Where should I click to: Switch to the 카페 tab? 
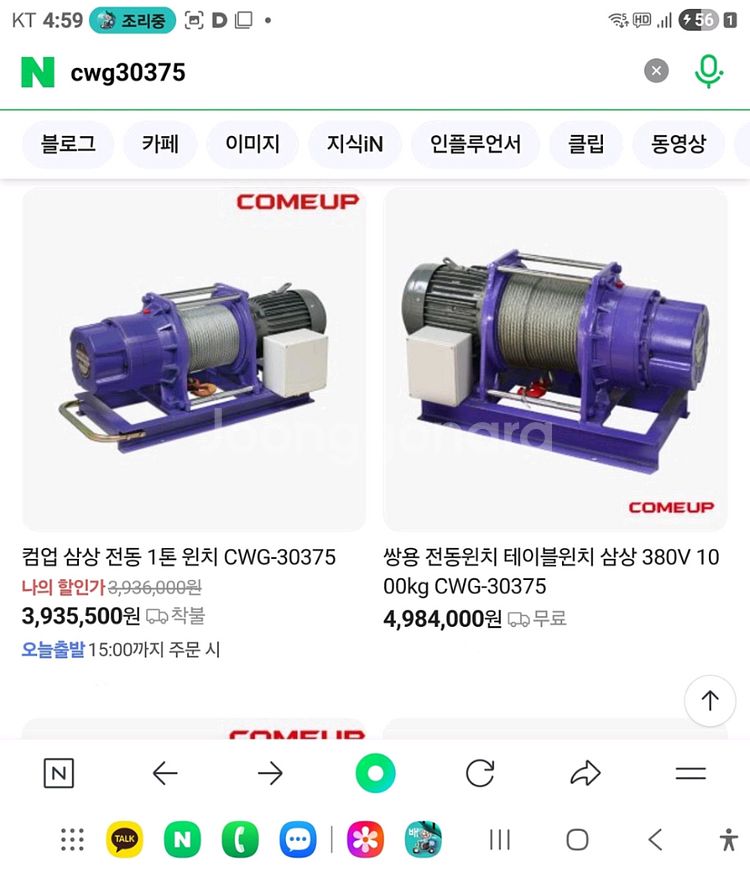(x=160, y=144)
